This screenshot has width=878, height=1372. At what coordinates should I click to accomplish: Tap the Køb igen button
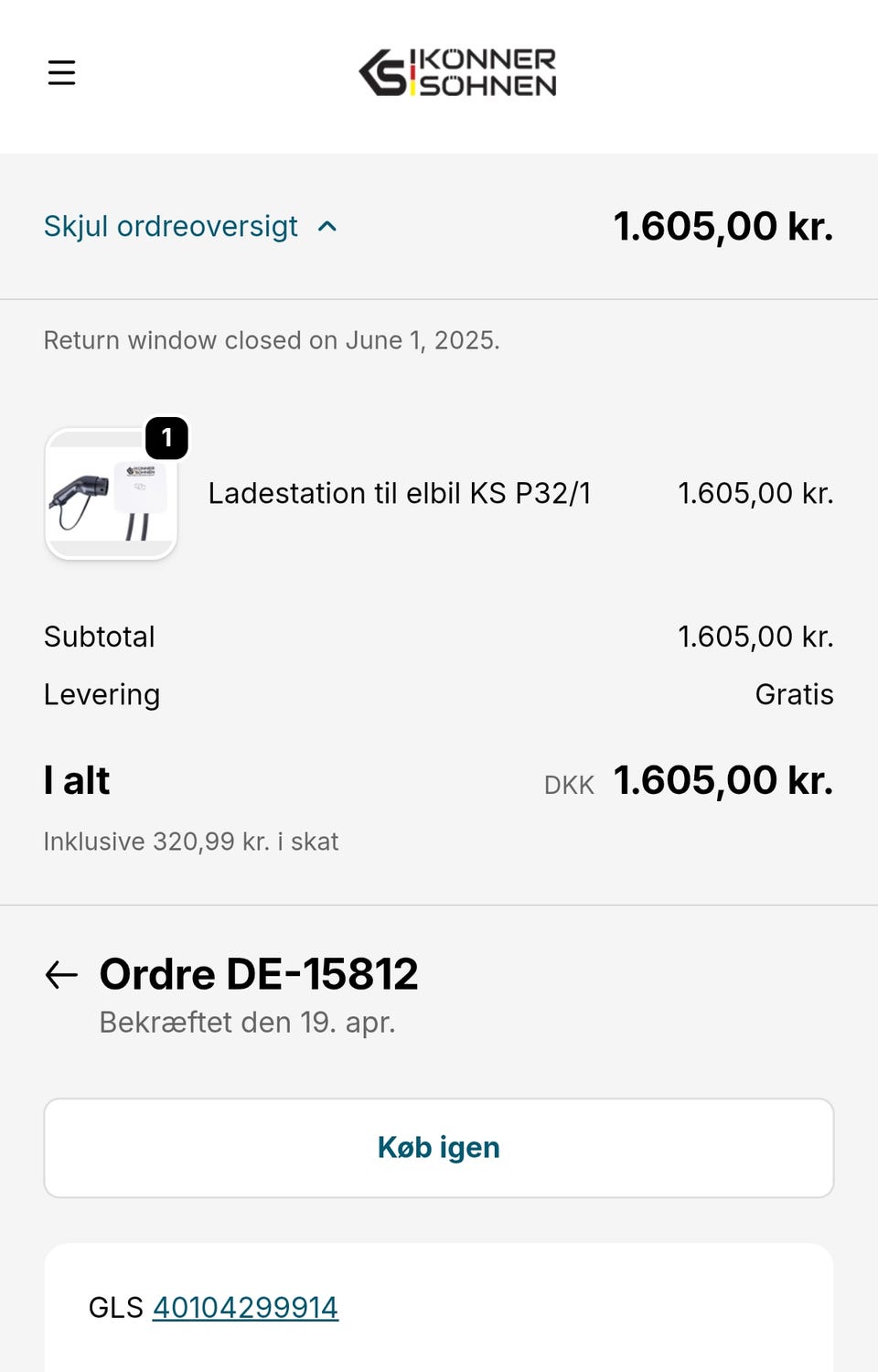click(x=439, y=1148)
